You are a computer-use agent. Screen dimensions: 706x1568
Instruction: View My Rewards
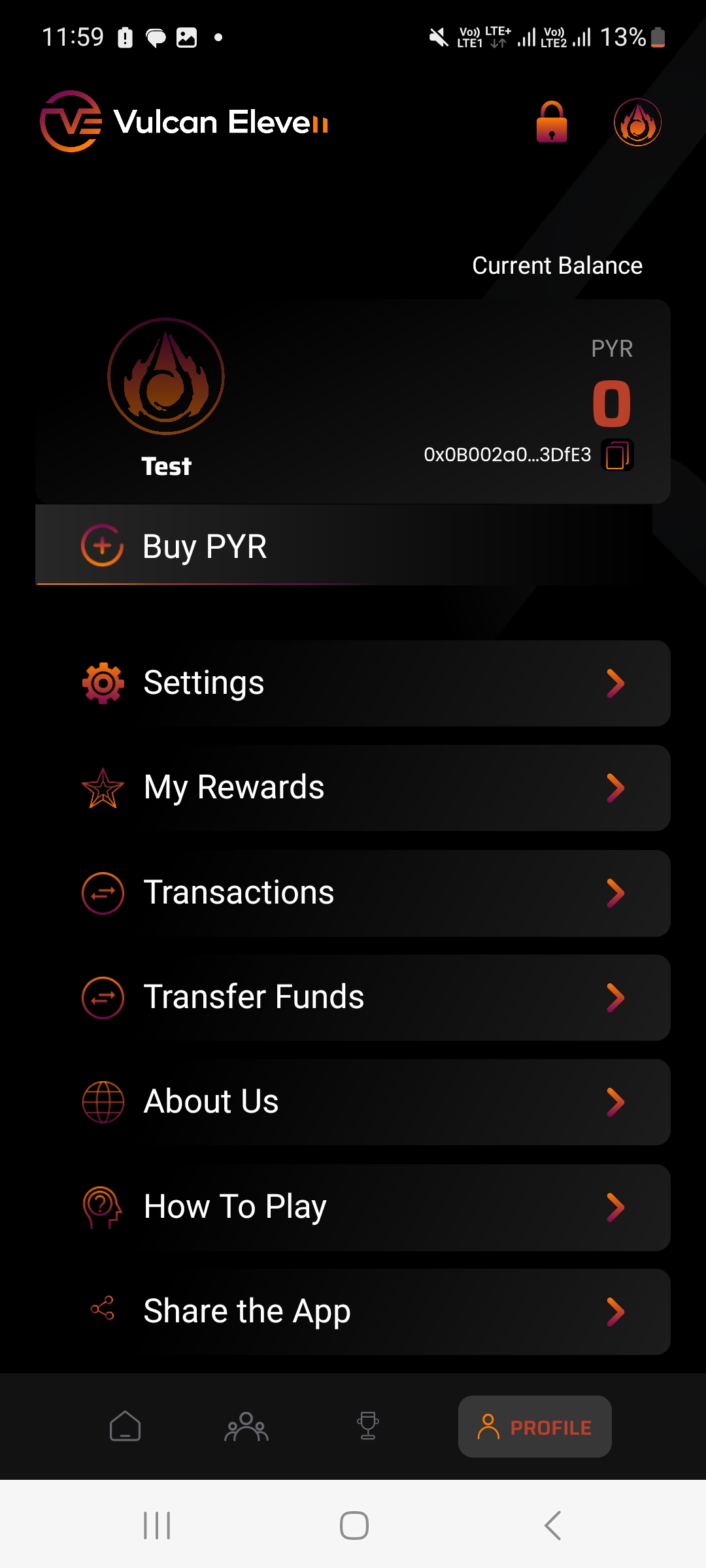pyautogui.click(x=353, y=788)
